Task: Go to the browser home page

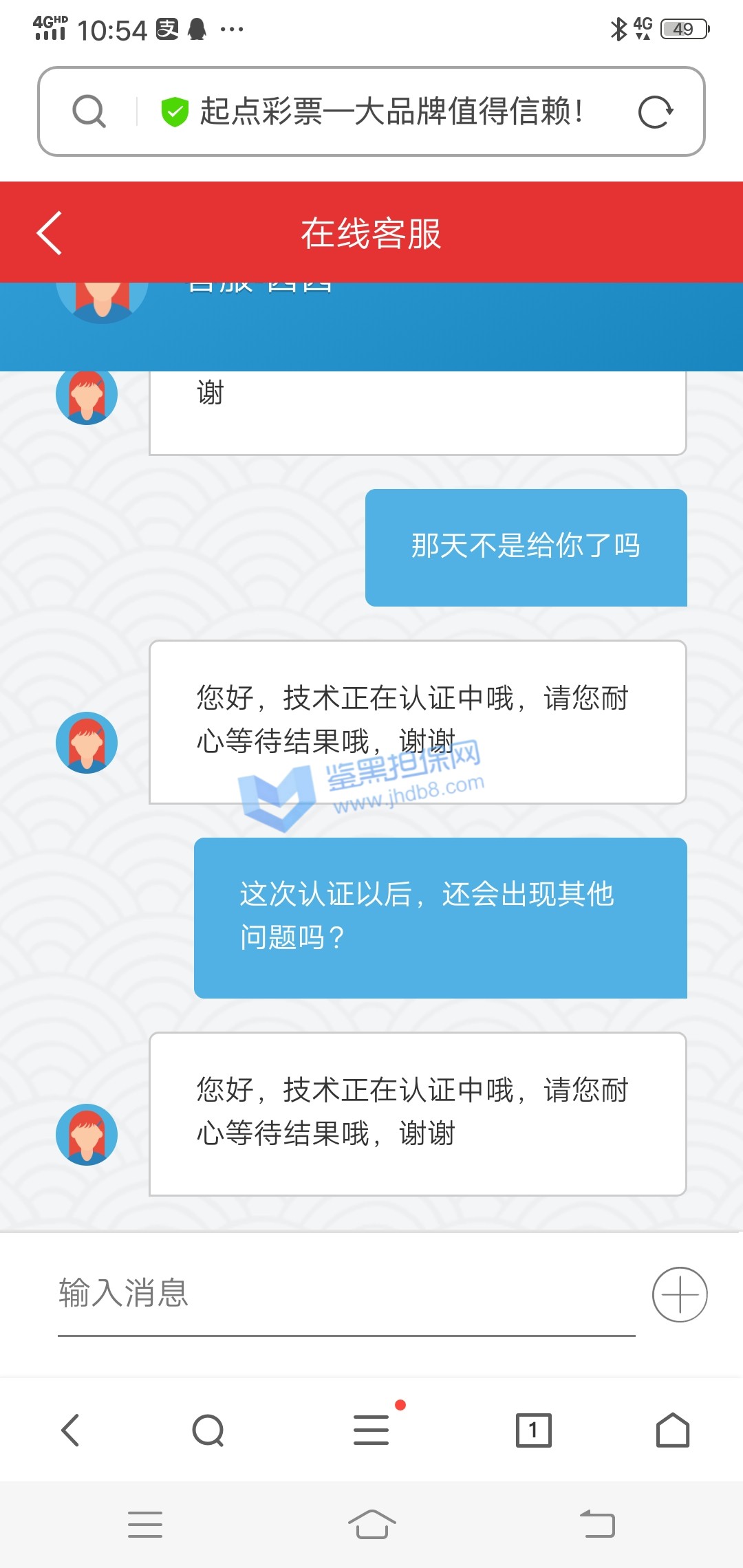Action: (x=672, y=1430)
